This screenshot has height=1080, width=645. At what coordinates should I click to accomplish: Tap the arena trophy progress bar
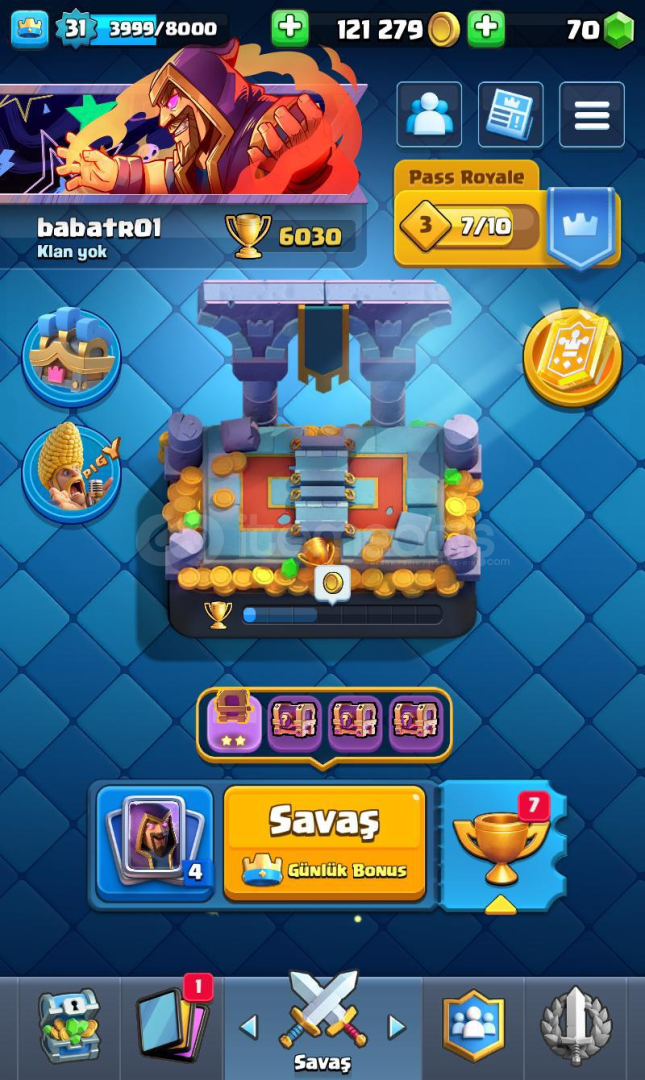point(341,614)
